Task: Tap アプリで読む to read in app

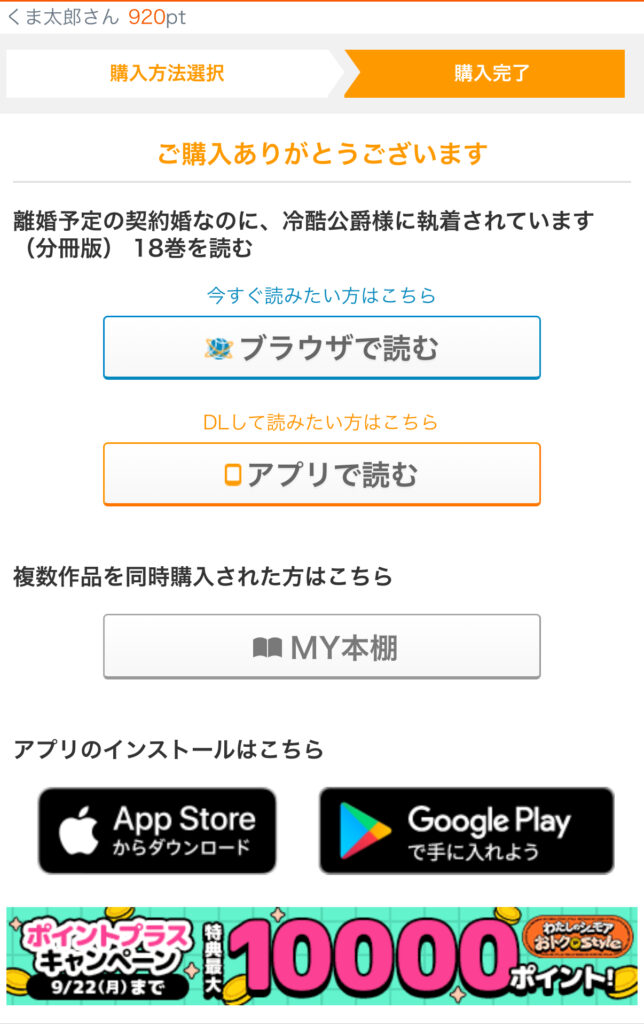Action: coord(321,474)
